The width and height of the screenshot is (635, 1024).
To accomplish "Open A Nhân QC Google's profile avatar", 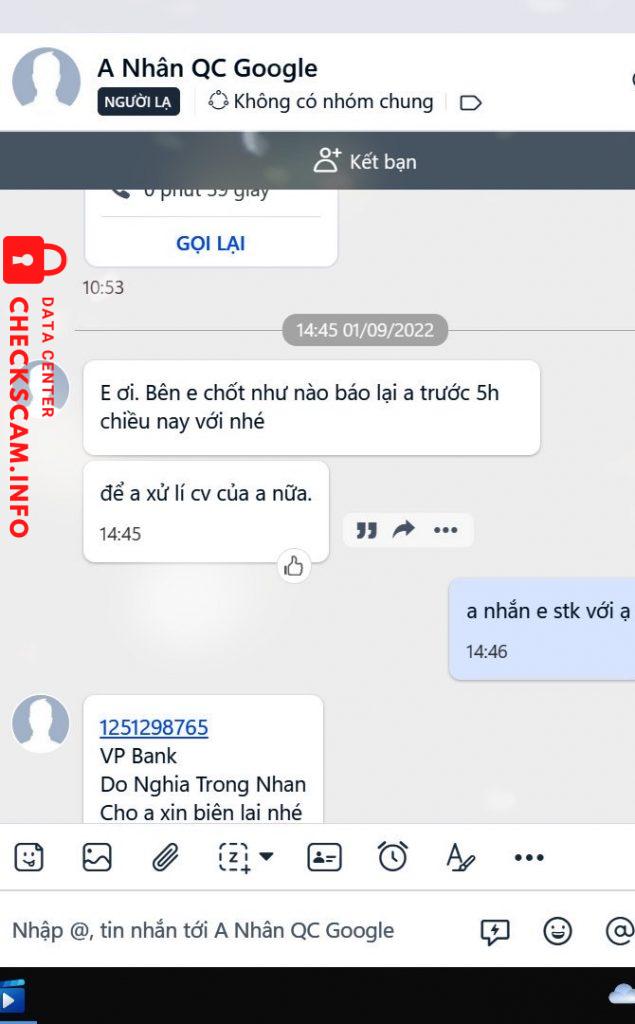I will click(x=46, y=82).
